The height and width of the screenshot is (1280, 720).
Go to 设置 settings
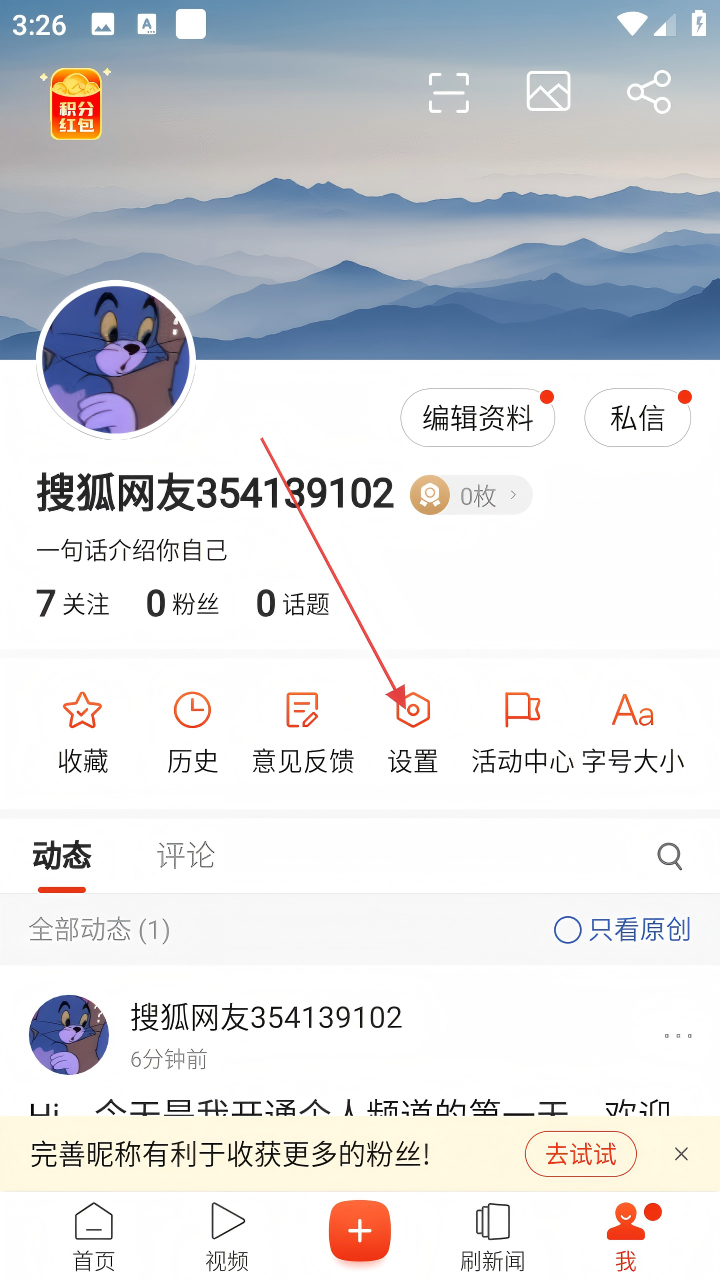tap(413, 732)
